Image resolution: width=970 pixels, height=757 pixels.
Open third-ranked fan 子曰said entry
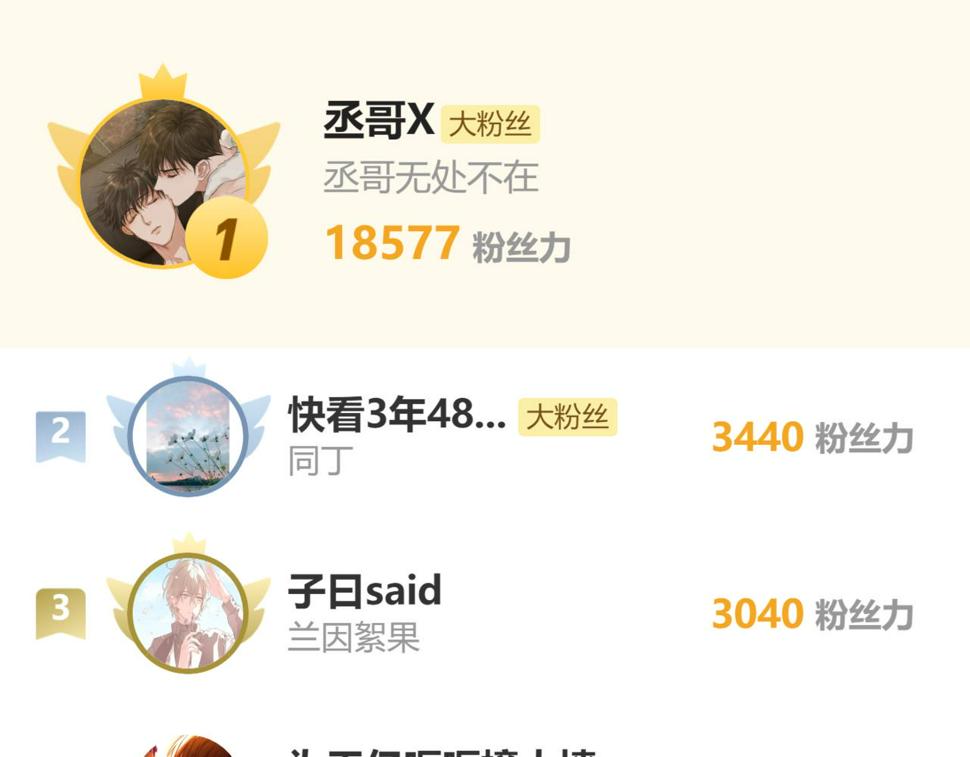365,591
